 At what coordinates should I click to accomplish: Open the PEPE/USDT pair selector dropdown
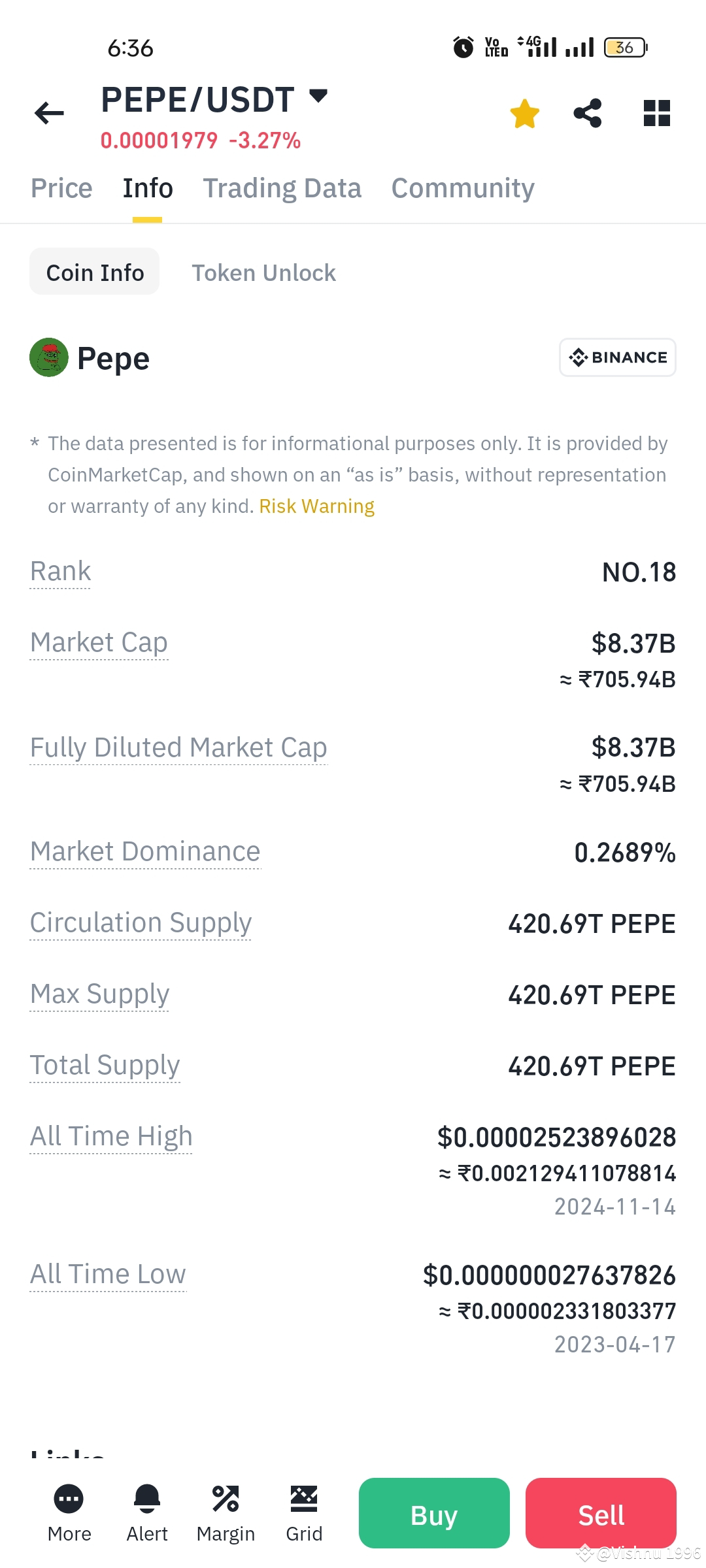coord(318,97)
